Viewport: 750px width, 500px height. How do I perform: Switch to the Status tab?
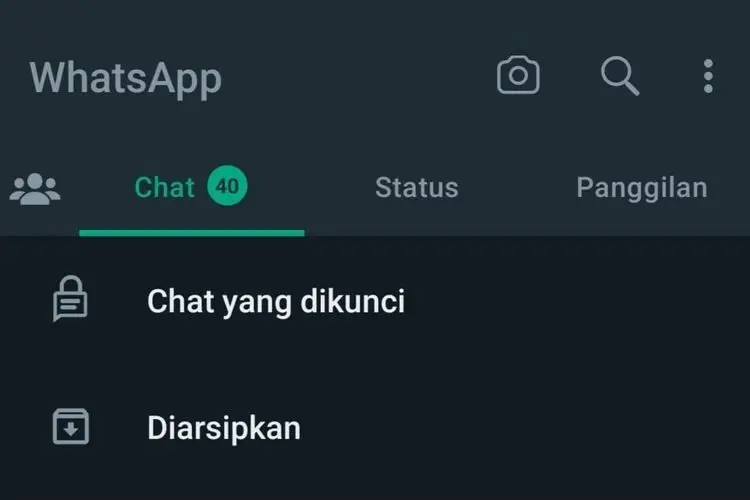click(x=416, y=187)
